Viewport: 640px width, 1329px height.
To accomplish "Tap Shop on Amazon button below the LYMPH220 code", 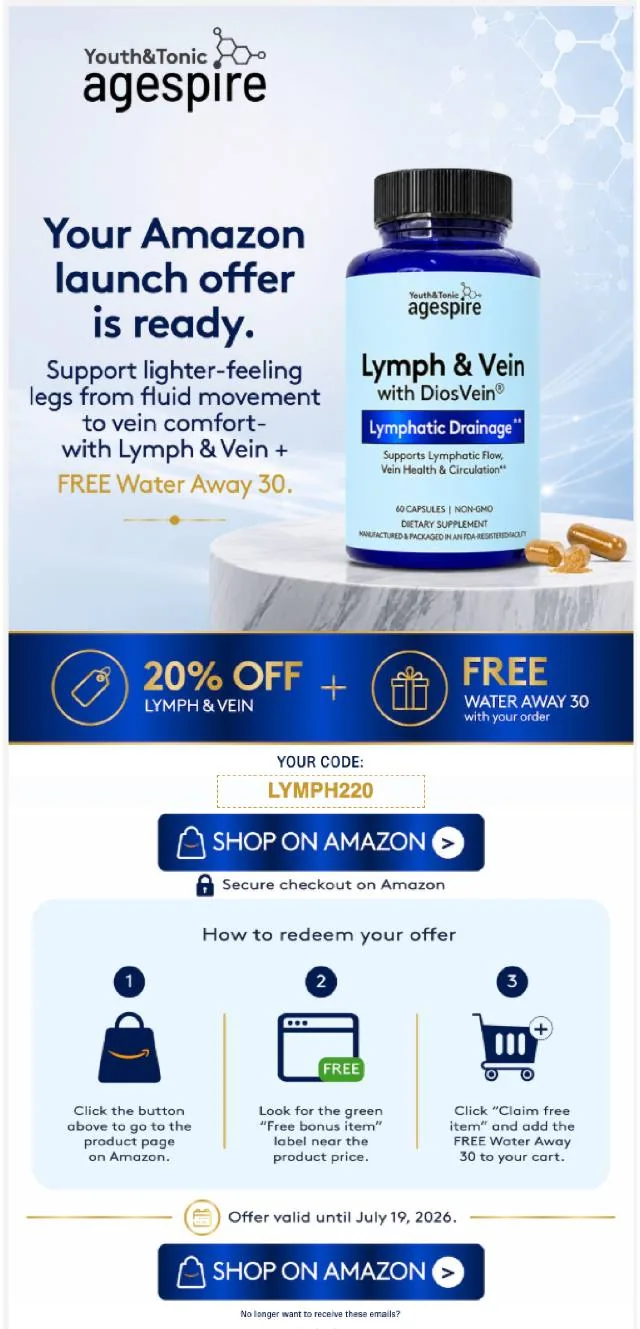I will point(321,842).
